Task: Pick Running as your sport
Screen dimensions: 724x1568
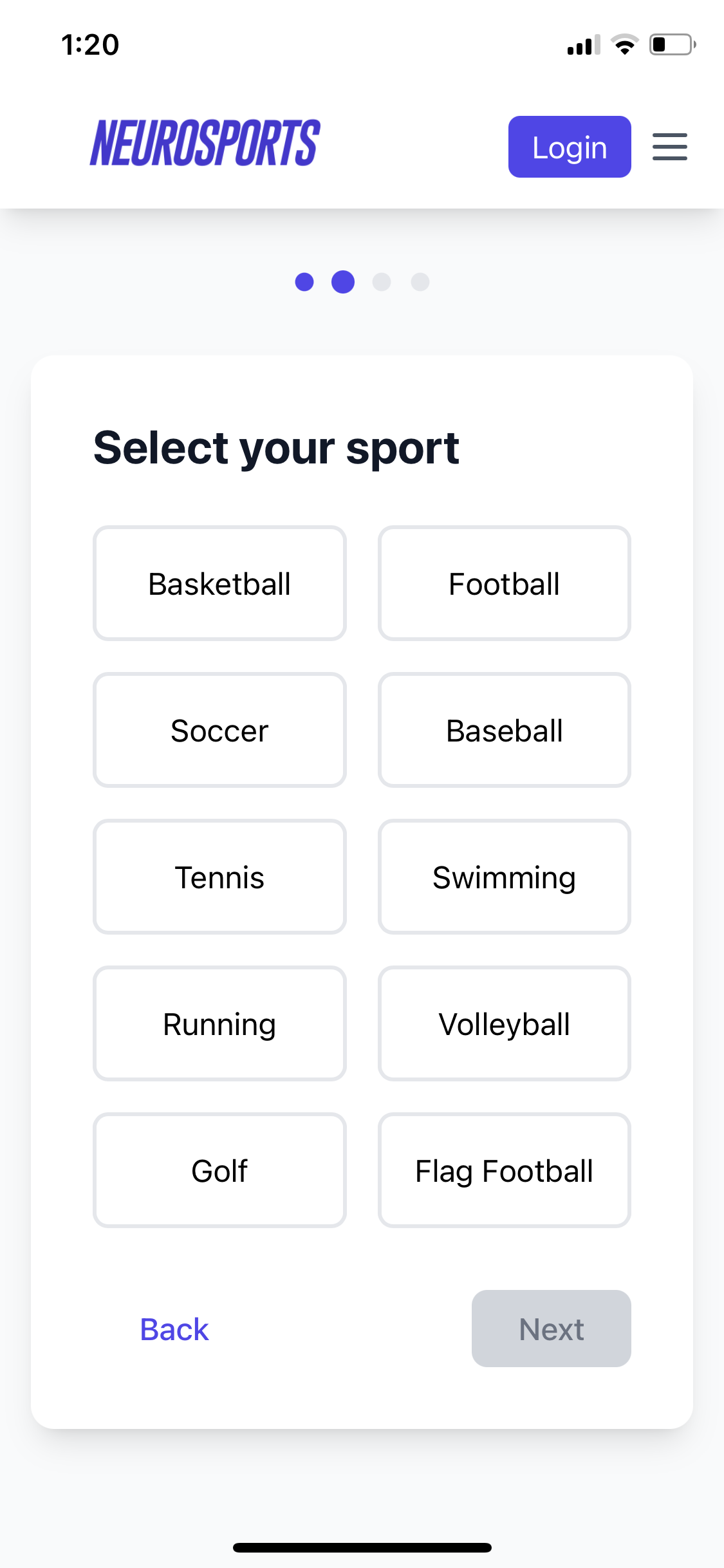Action: [219, 1023]
